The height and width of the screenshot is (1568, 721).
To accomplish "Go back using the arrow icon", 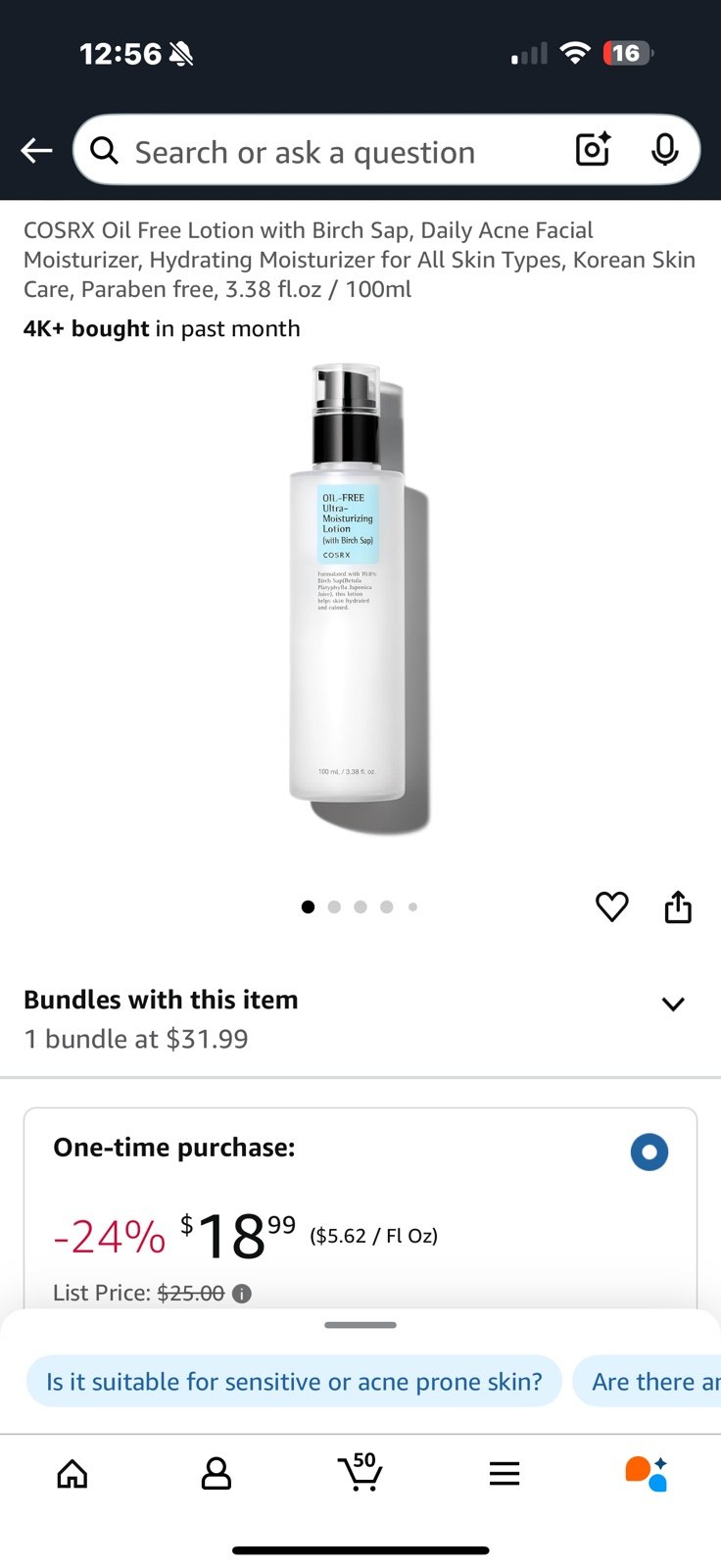I will (37, 150).
